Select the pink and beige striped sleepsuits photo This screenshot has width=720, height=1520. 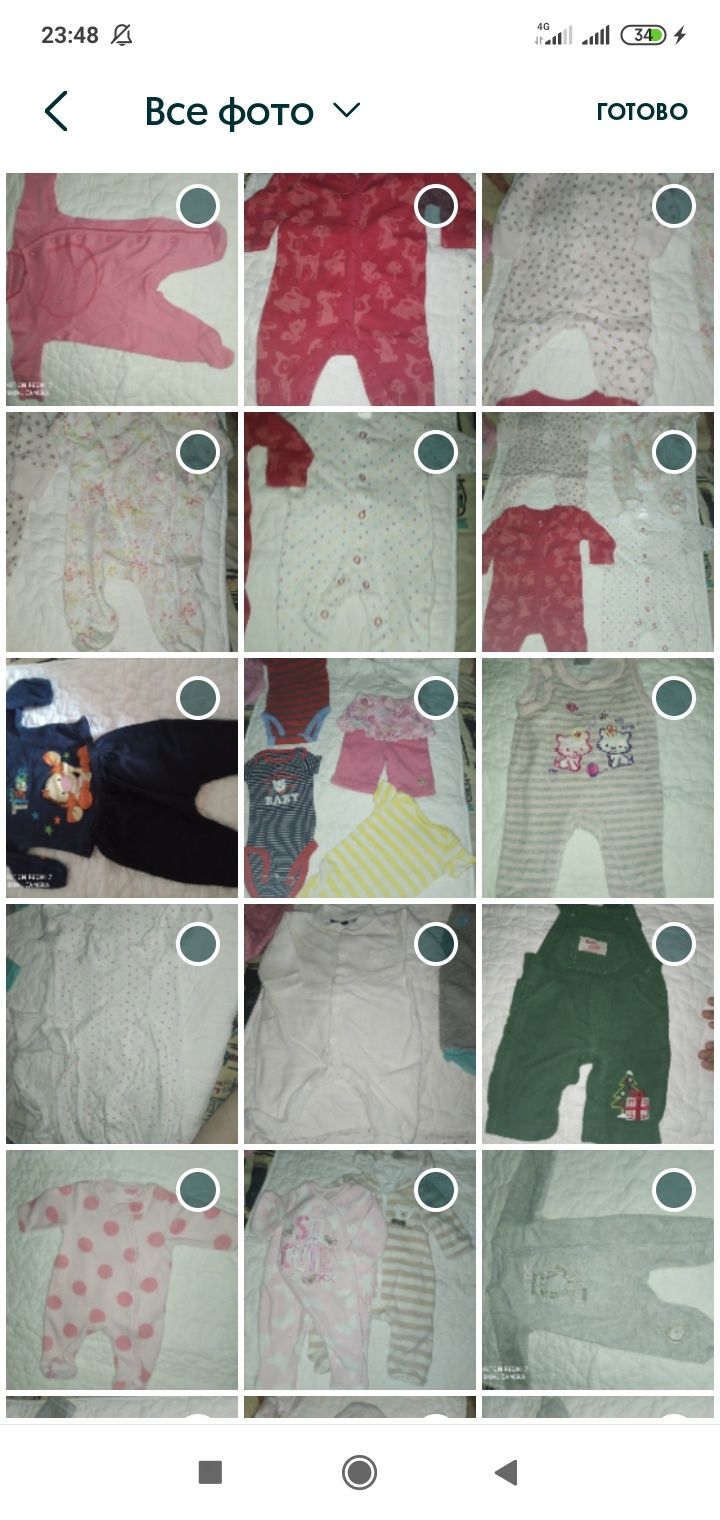coord(436,1190)
